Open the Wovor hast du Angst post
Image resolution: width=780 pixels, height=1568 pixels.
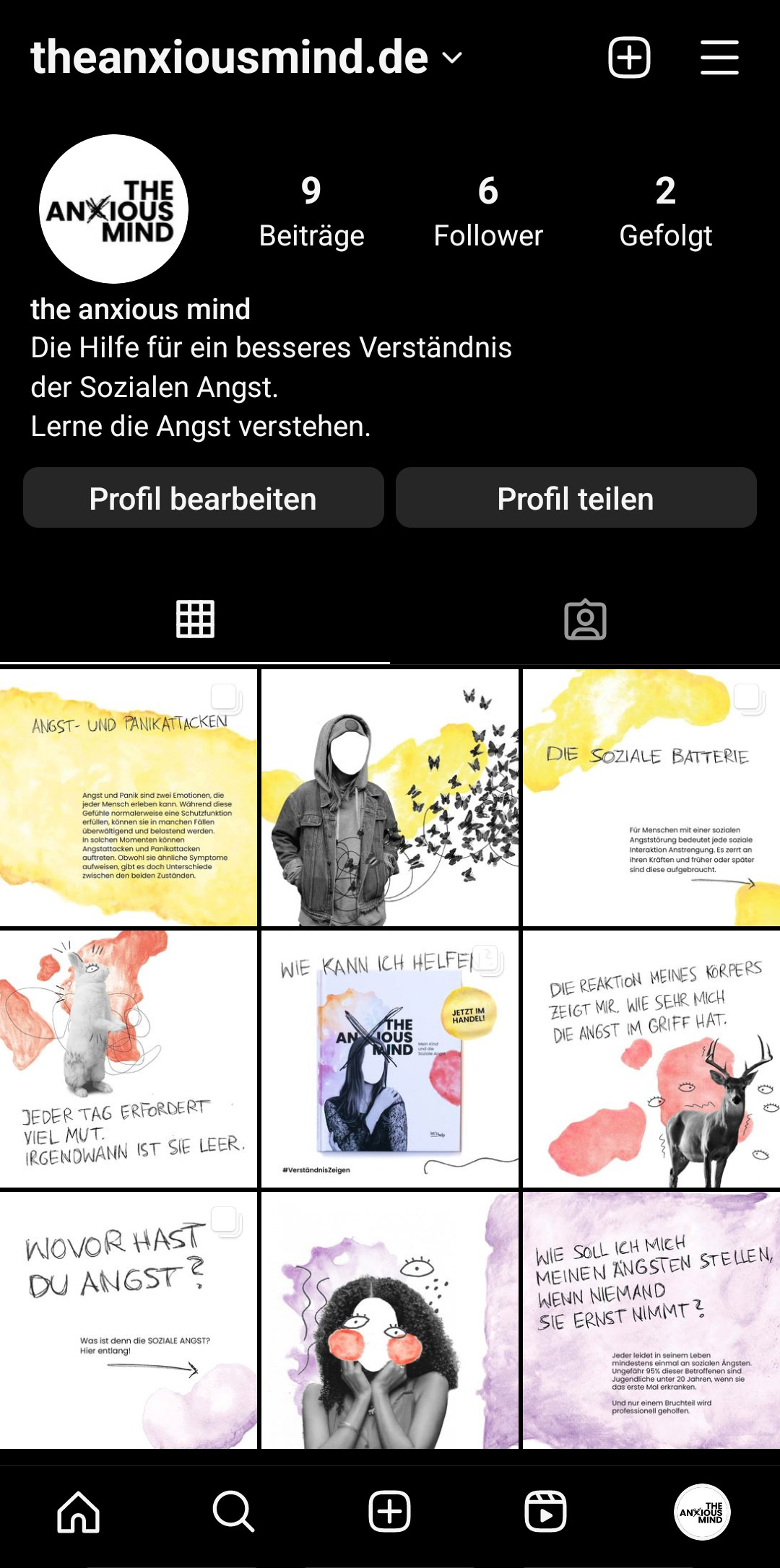coord(129,1320)
